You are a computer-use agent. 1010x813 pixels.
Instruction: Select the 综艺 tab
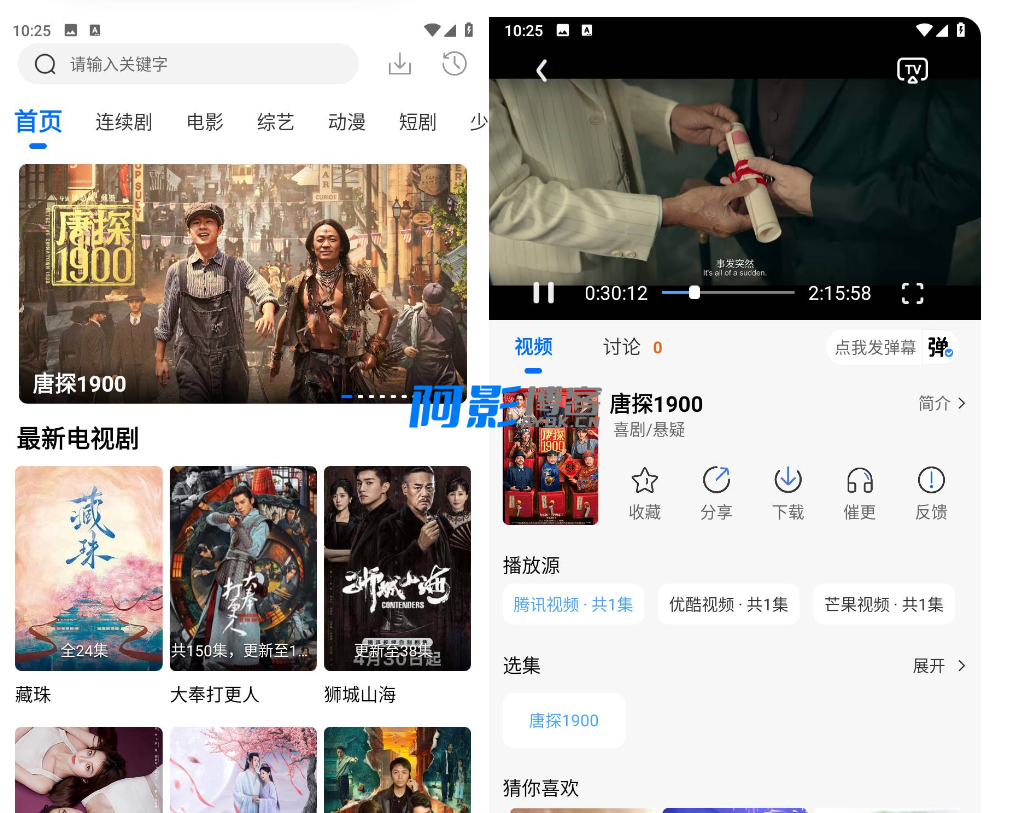click(276, 122)
